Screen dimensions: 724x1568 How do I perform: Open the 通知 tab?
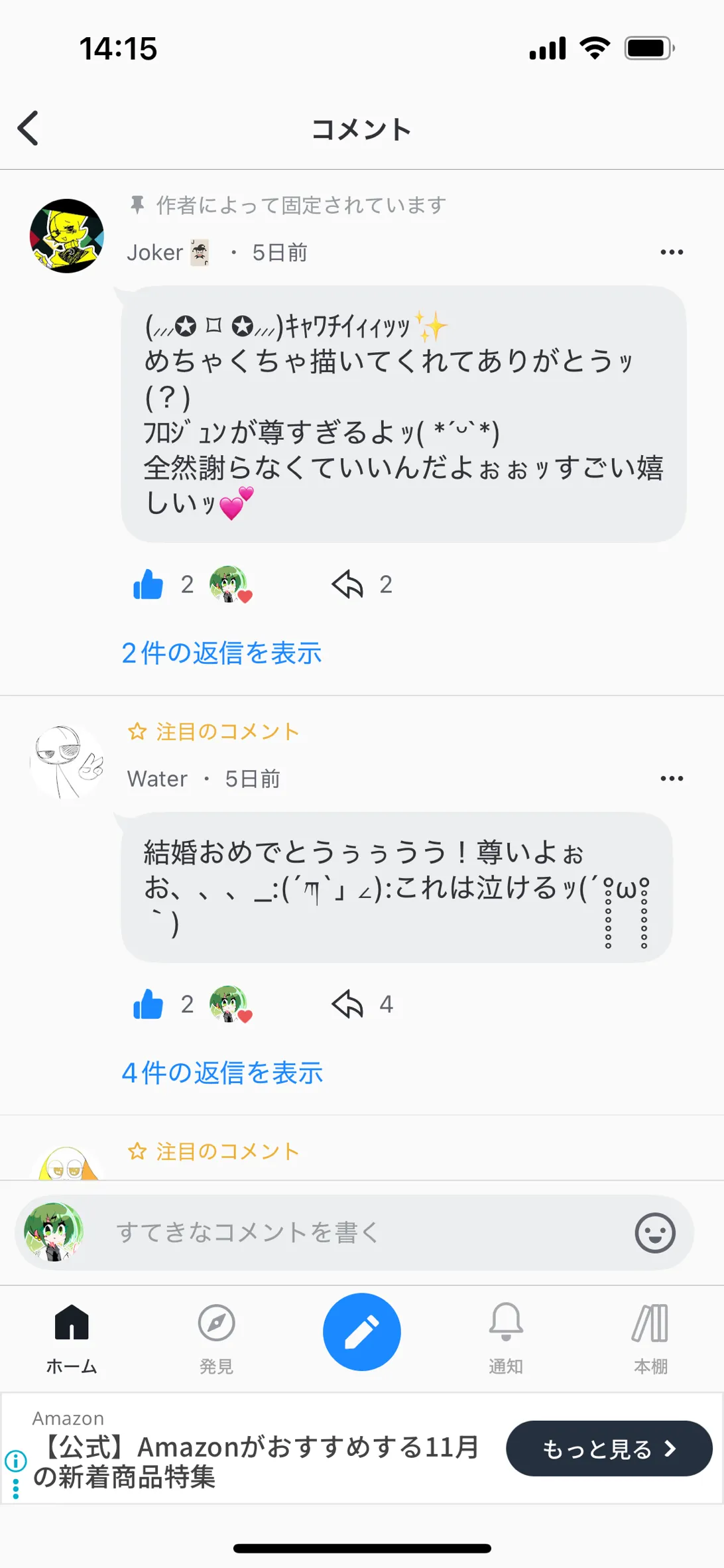pos(506,1337)
